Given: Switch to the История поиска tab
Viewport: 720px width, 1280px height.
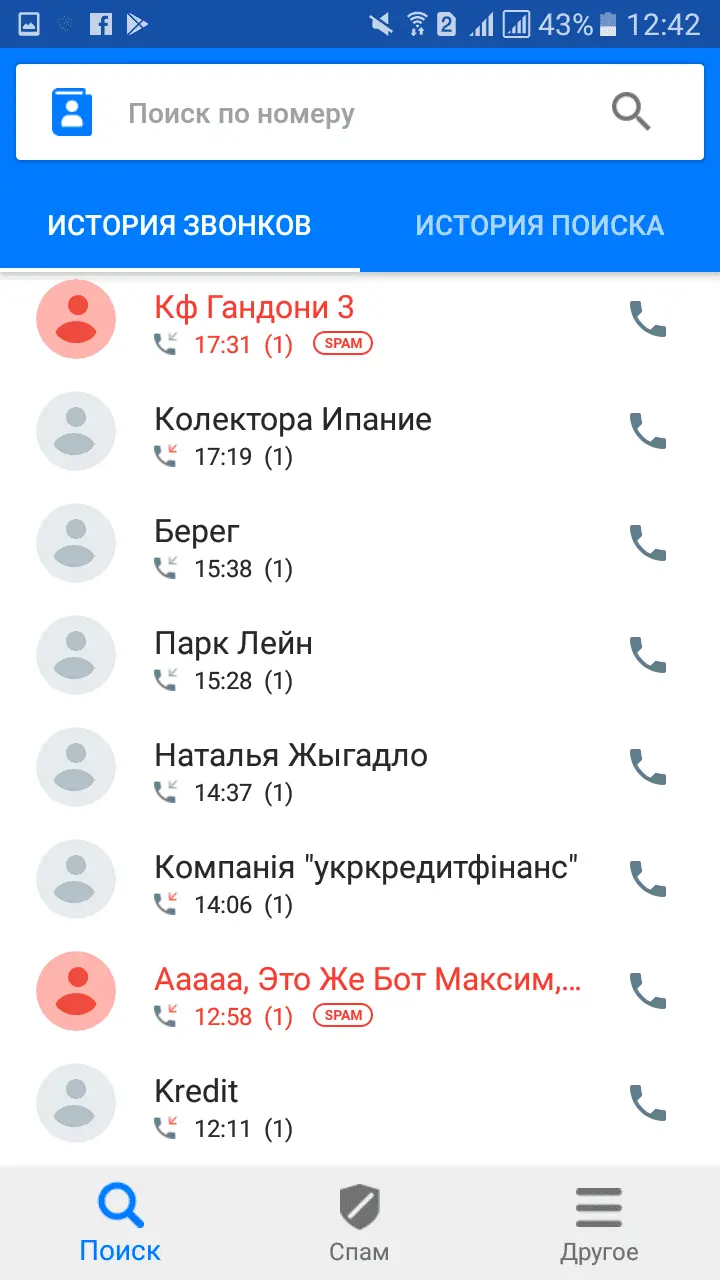Looking at the screenshot, I should [x=539, y=225].
